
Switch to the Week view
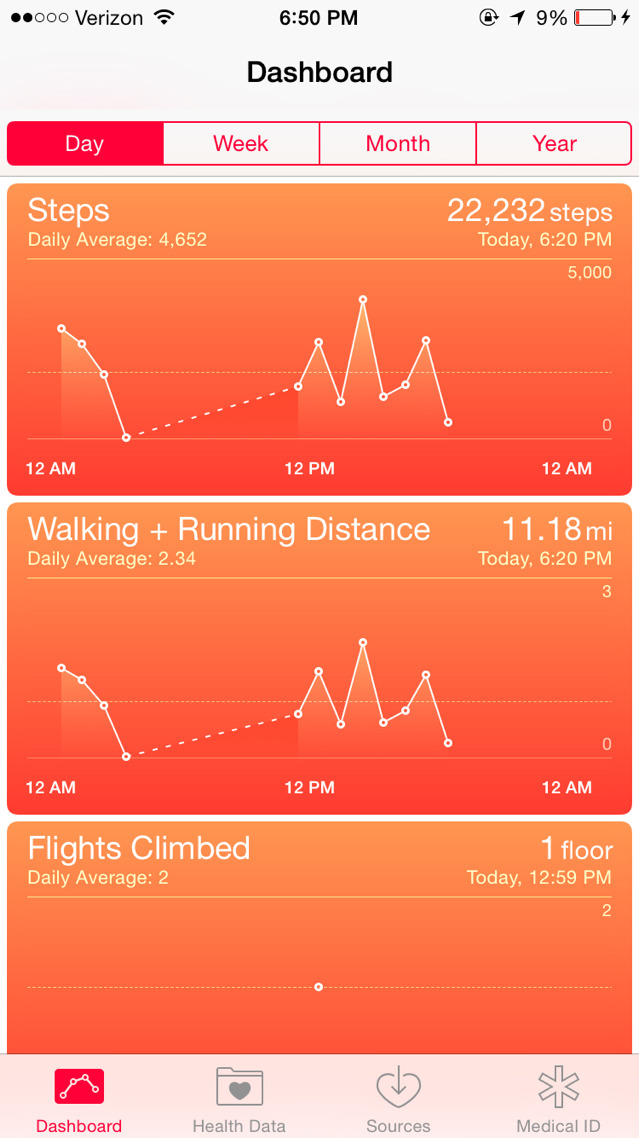(241, 144)
